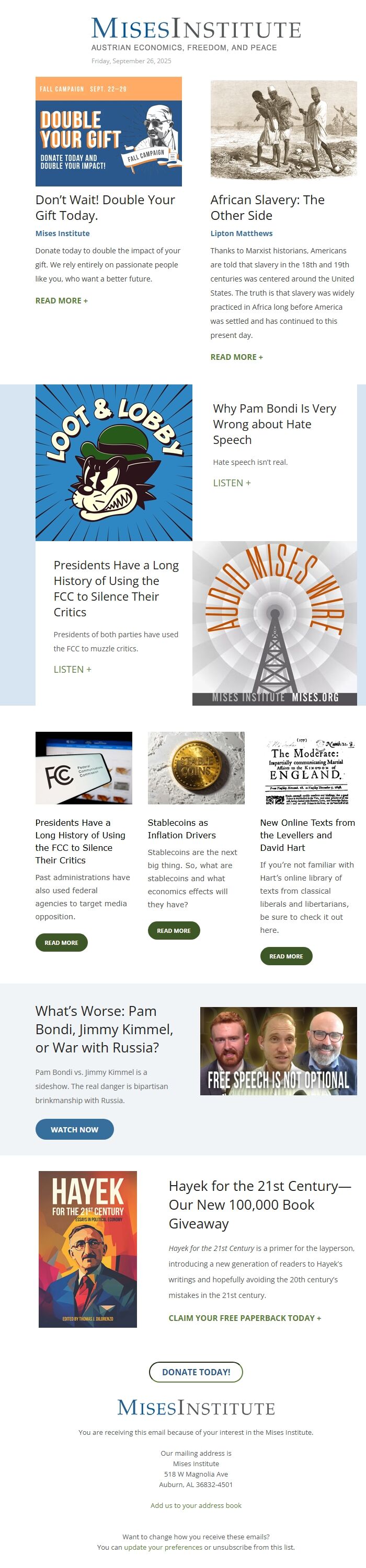This screenshot has width=366, height=1568.
Task: Claim your free Hayek paperback today
Action: point(244,1318)
